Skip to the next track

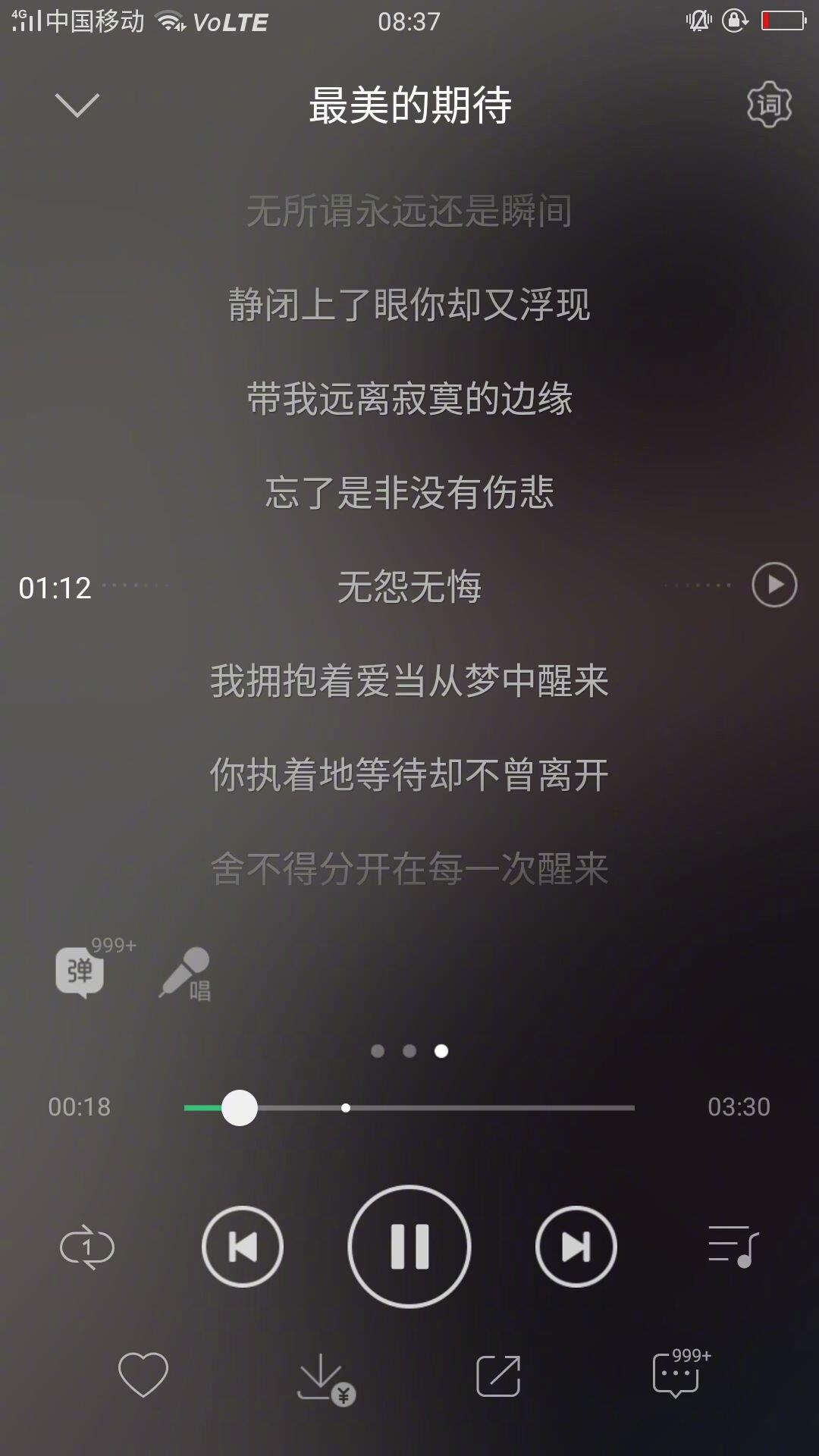pyautogui.click(x=576, y=1247)
